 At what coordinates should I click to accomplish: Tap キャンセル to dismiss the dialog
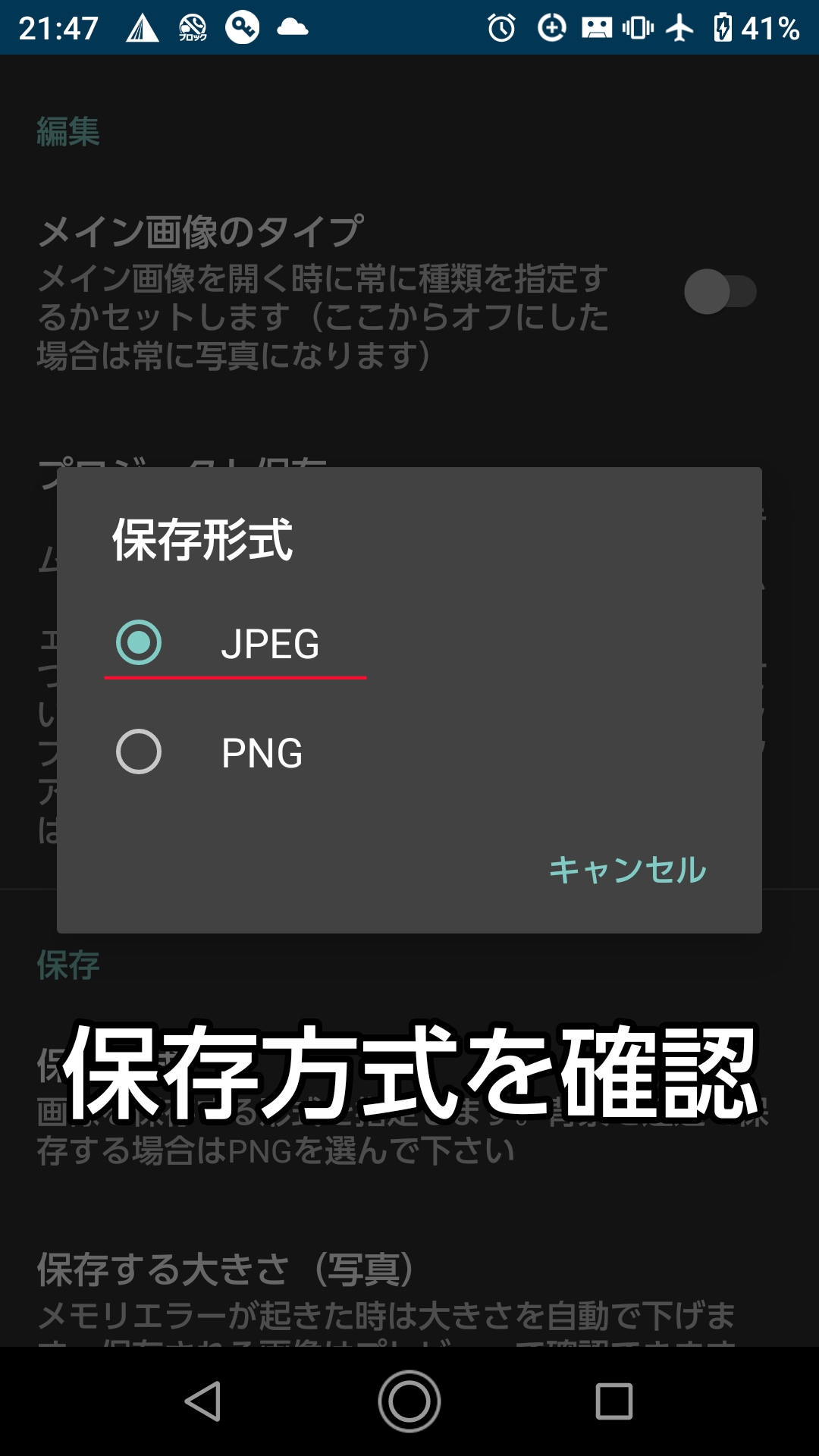click(628, 869)
